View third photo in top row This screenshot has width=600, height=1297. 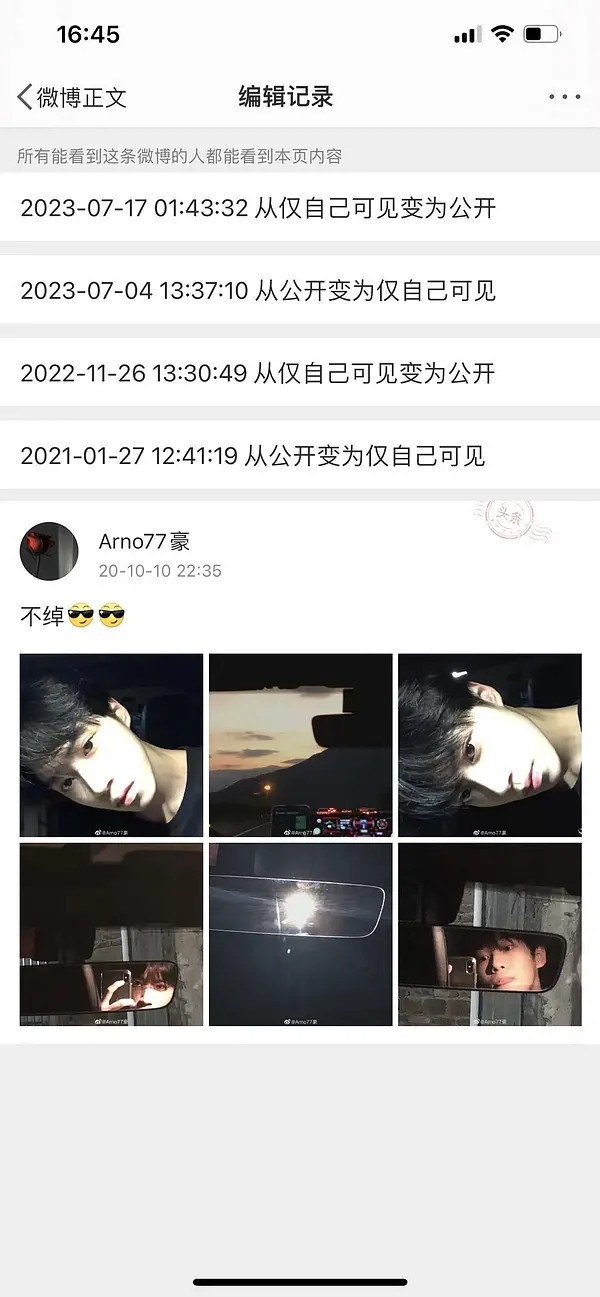coord(489,745)
